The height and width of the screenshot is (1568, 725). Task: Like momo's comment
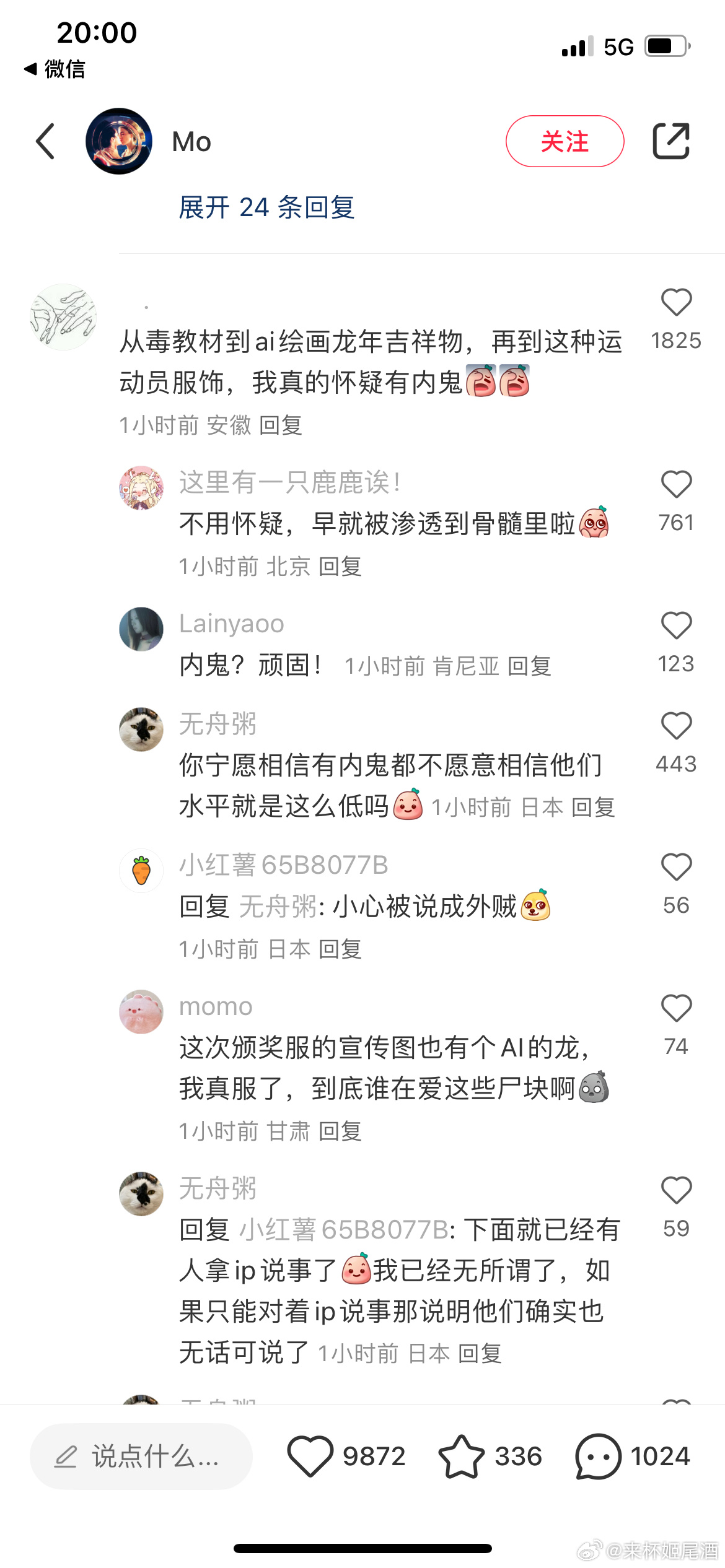[676, 1008]
